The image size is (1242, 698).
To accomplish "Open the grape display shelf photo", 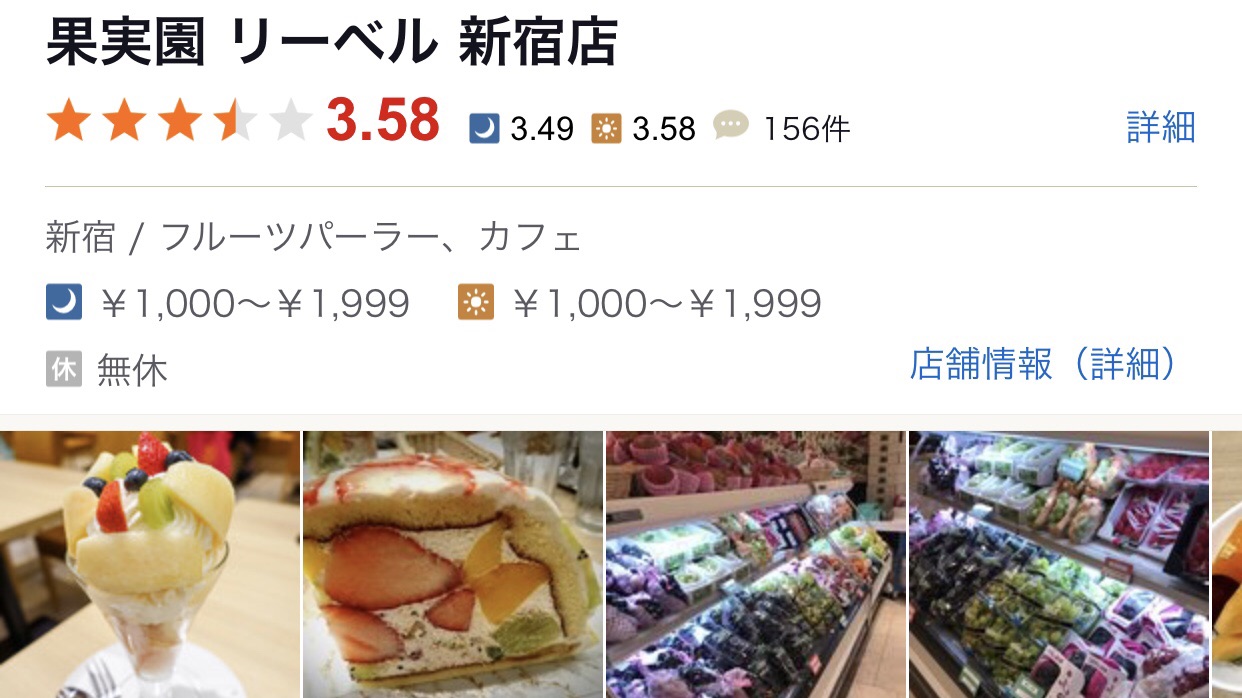I will click(x=1058, y=564).
